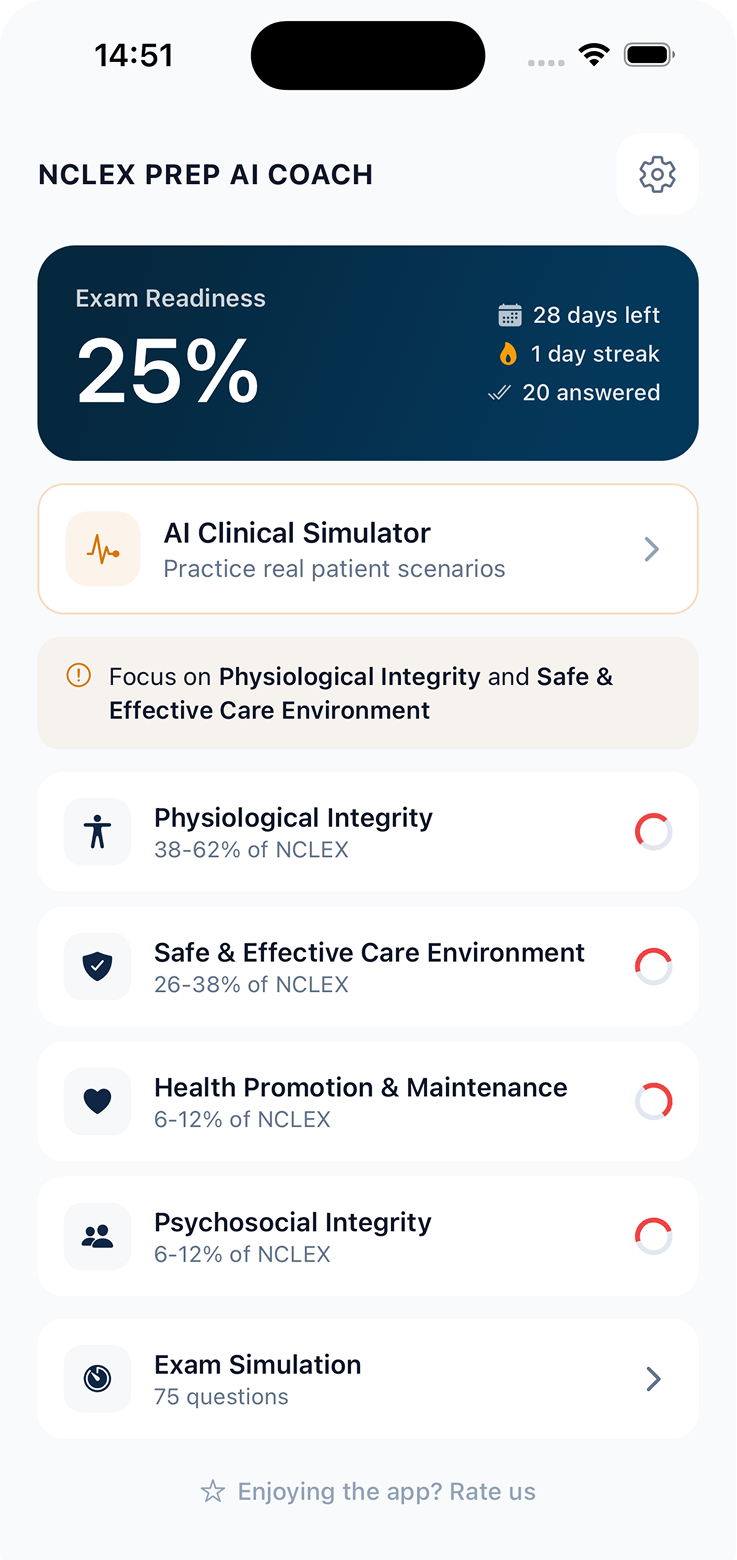Open the Psychosocial Integrity category
Screen dimensions: 737x1560
click(368, 1236)
